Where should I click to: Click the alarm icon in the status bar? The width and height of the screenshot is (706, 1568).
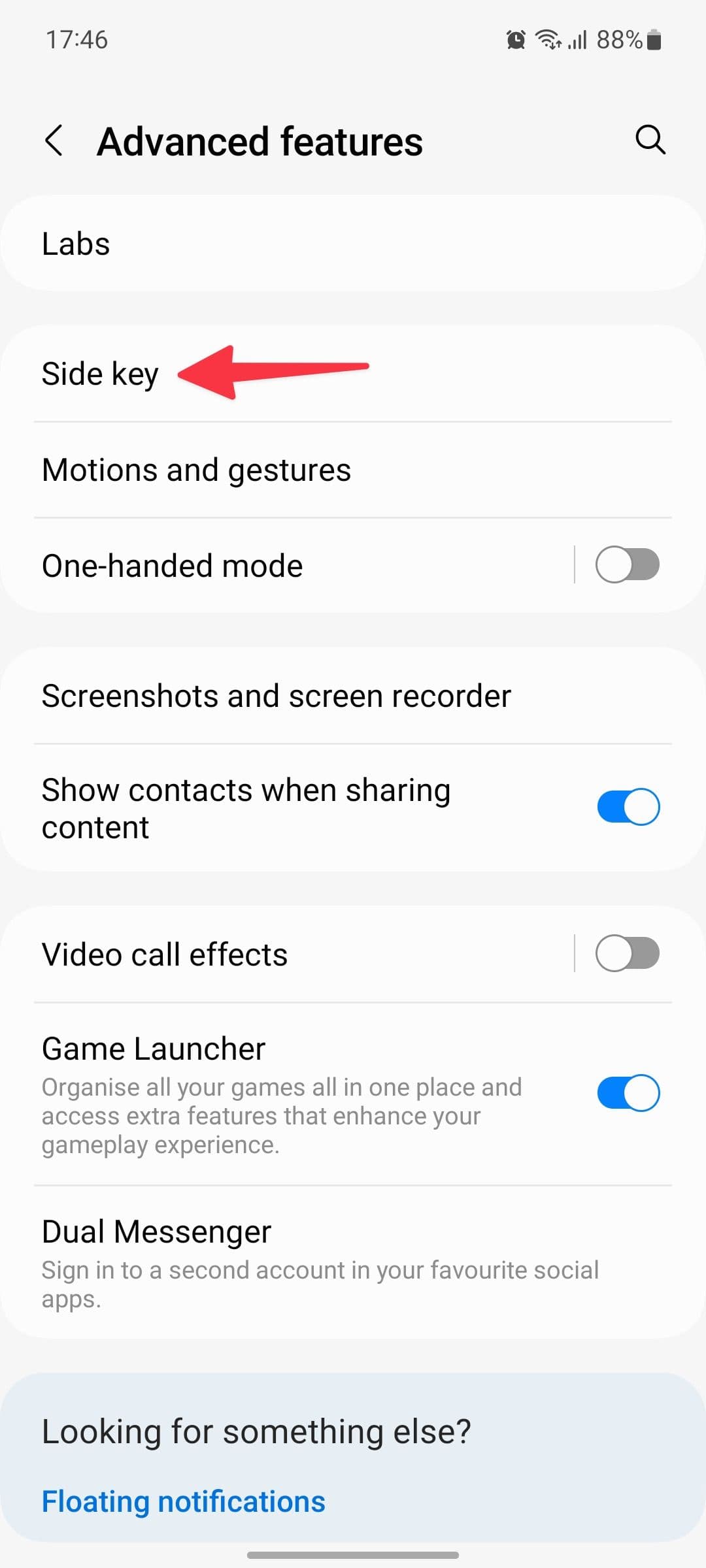(x=515, y=39)
